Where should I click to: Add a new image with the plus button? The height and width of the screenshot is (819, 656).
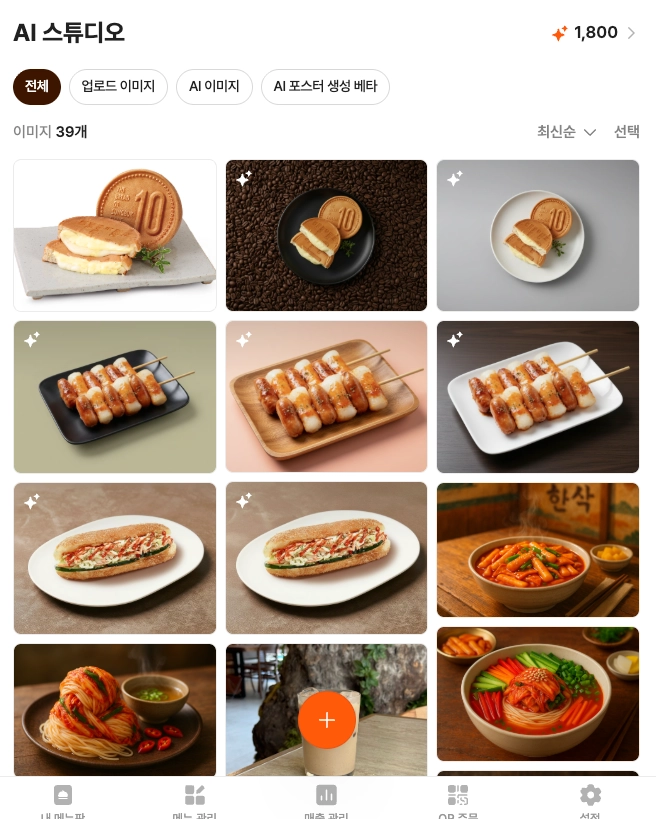pos(327,720)
